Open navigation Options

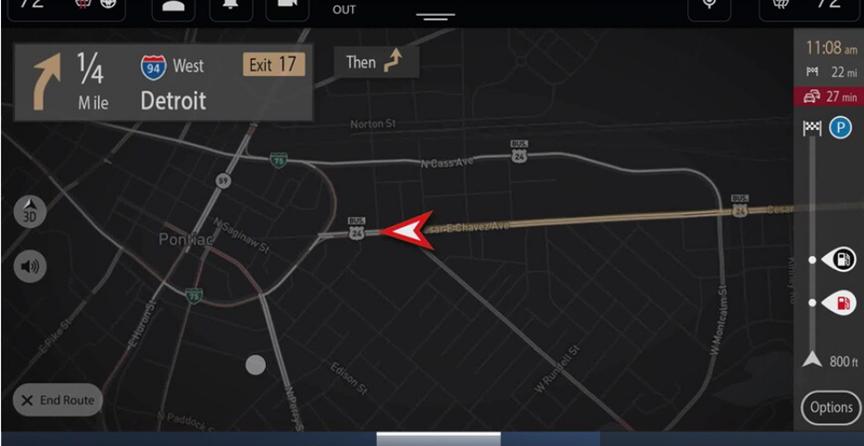click(x=831, y=407)
